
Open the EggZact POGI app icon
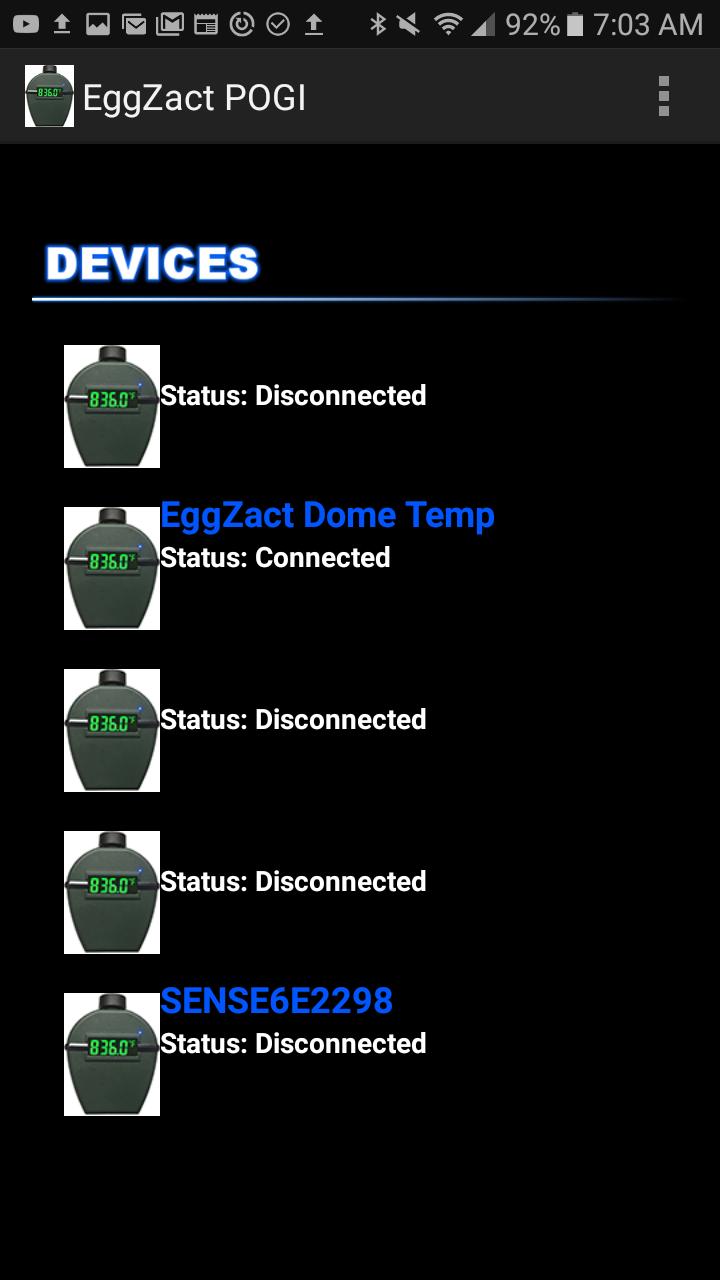[x=49, y=96]
